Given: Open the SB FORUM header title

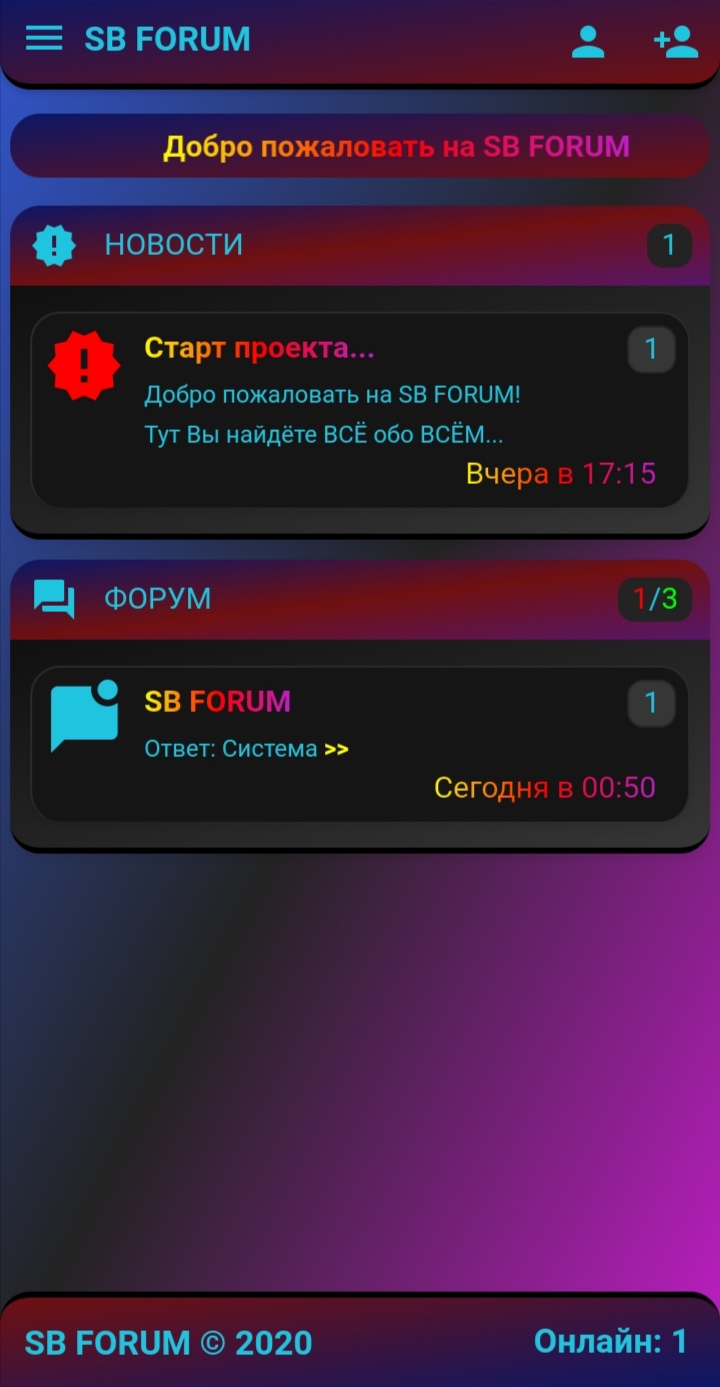Looking at the screenshot, I should point(167,39).
